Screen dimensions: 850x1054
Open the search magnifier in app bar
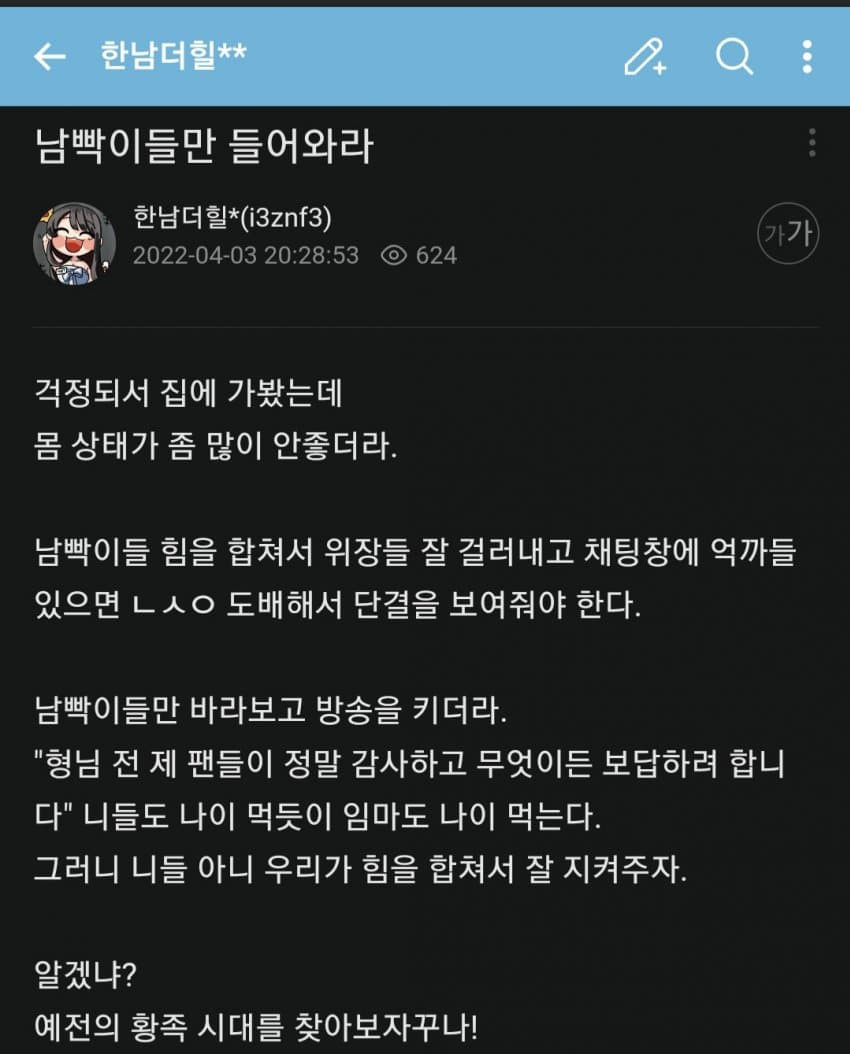pyautogui.click(x=734, y=57)
